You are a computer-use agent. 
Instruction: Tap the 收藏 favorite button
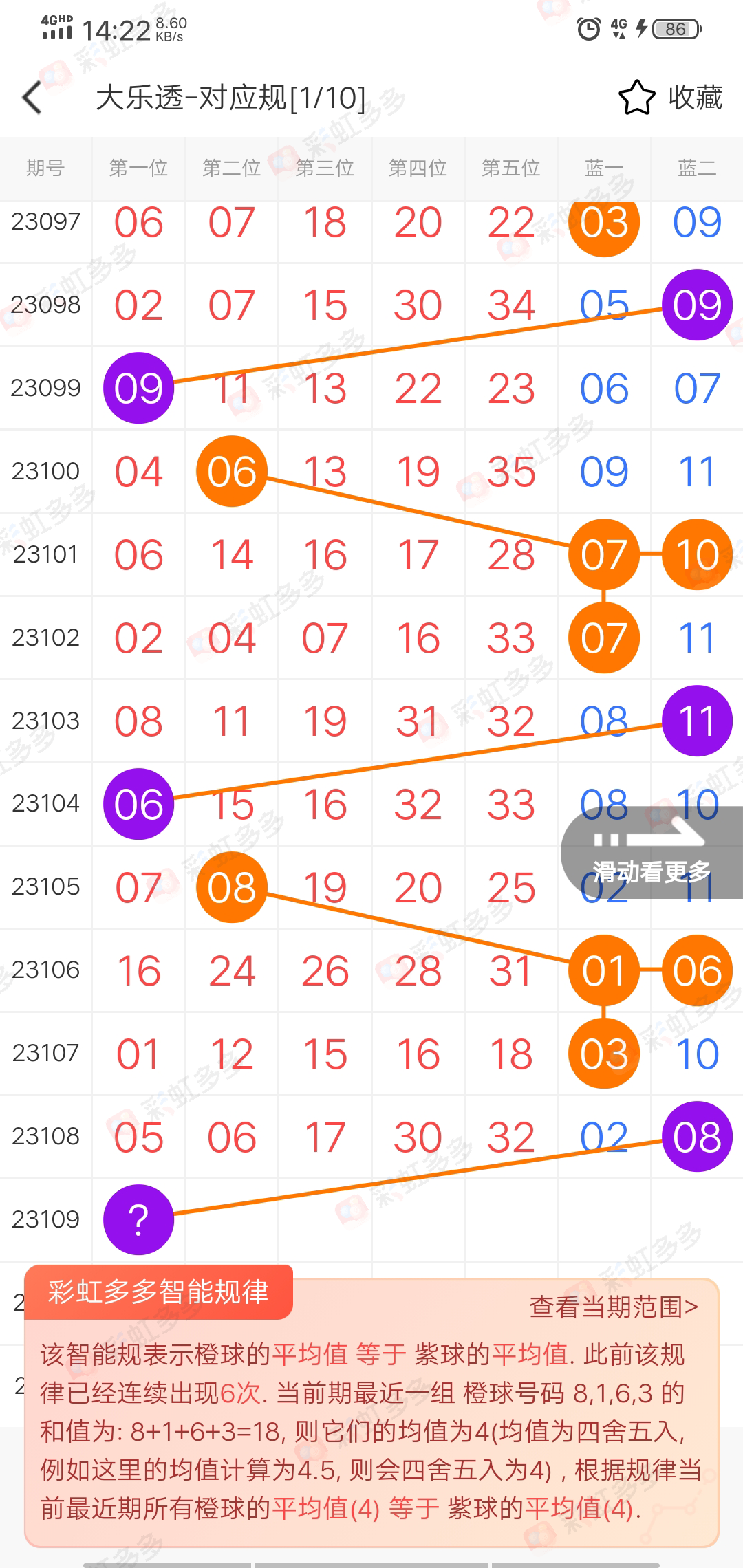693,98
